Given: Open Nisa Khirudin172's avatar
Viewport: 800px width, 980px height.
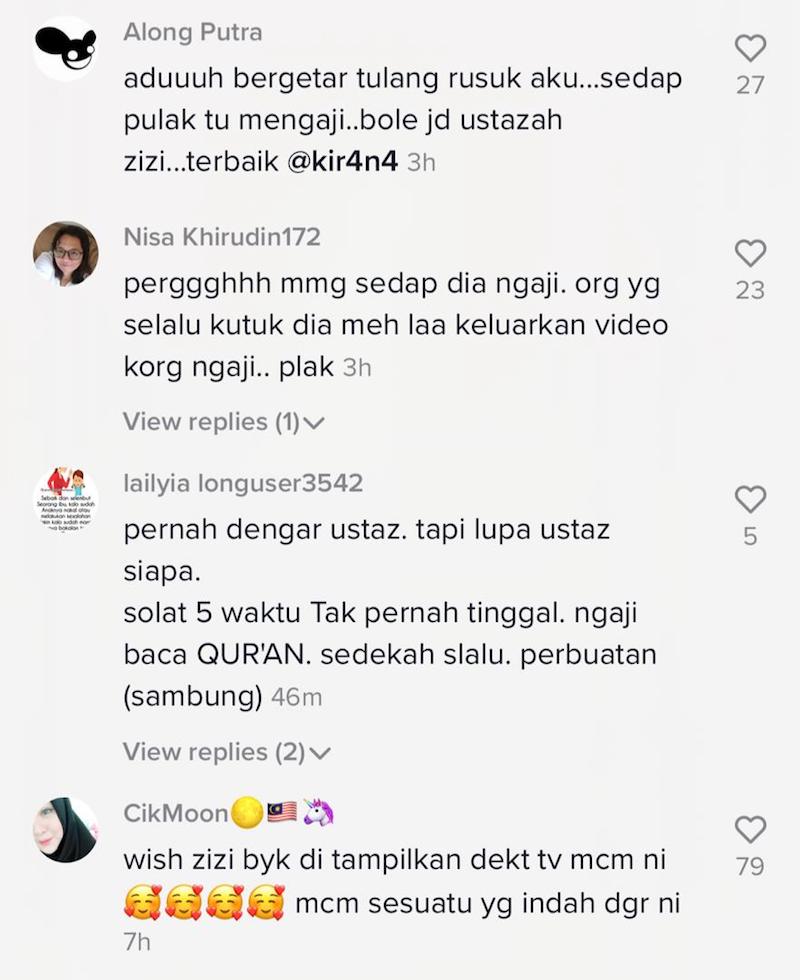Looking at the screenshot, I should pos(66,254).
